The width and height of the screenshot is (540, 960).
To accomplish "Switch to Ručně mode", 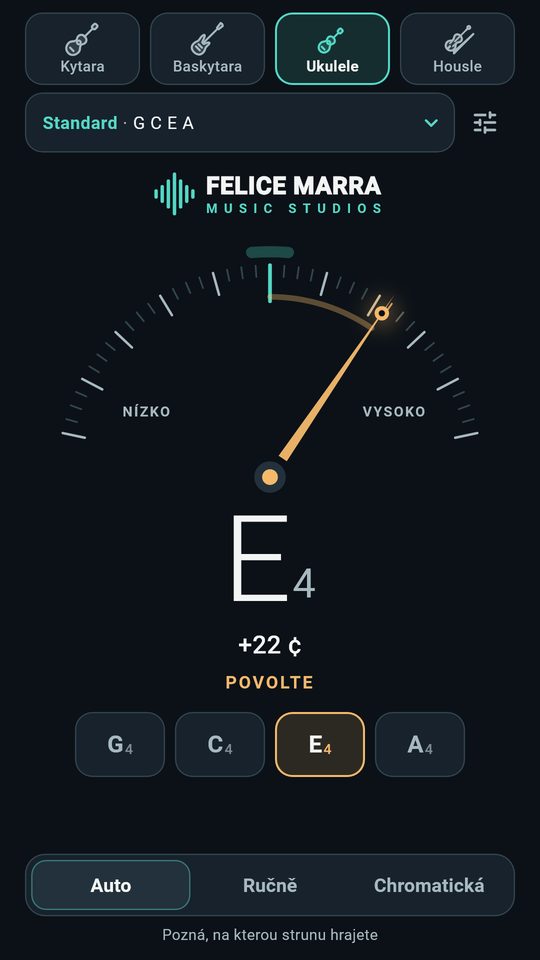I will tap(270, 885).
